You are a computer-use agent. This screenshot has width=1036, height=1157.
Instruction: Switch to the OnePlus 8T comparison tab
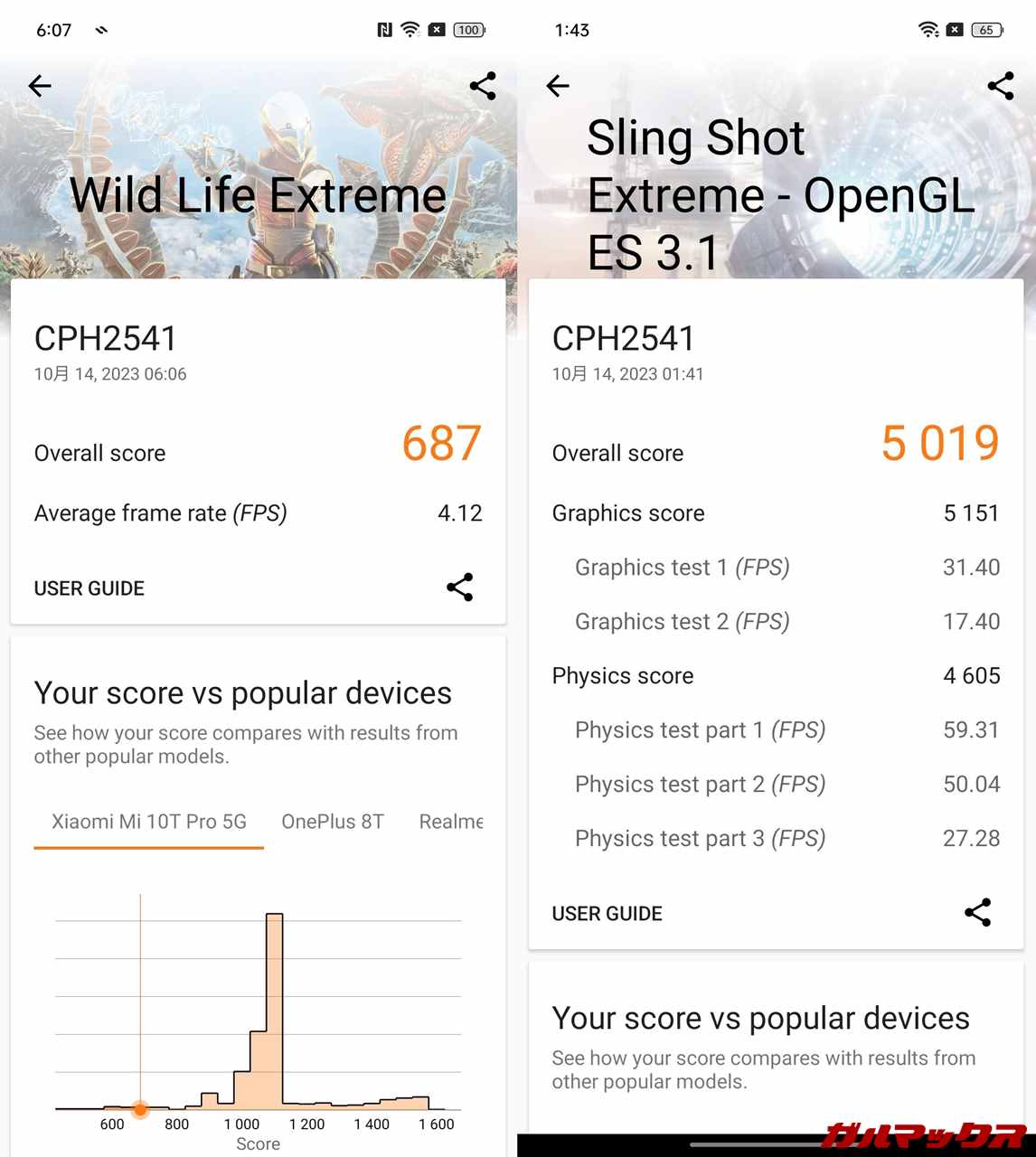pos(333,822)
